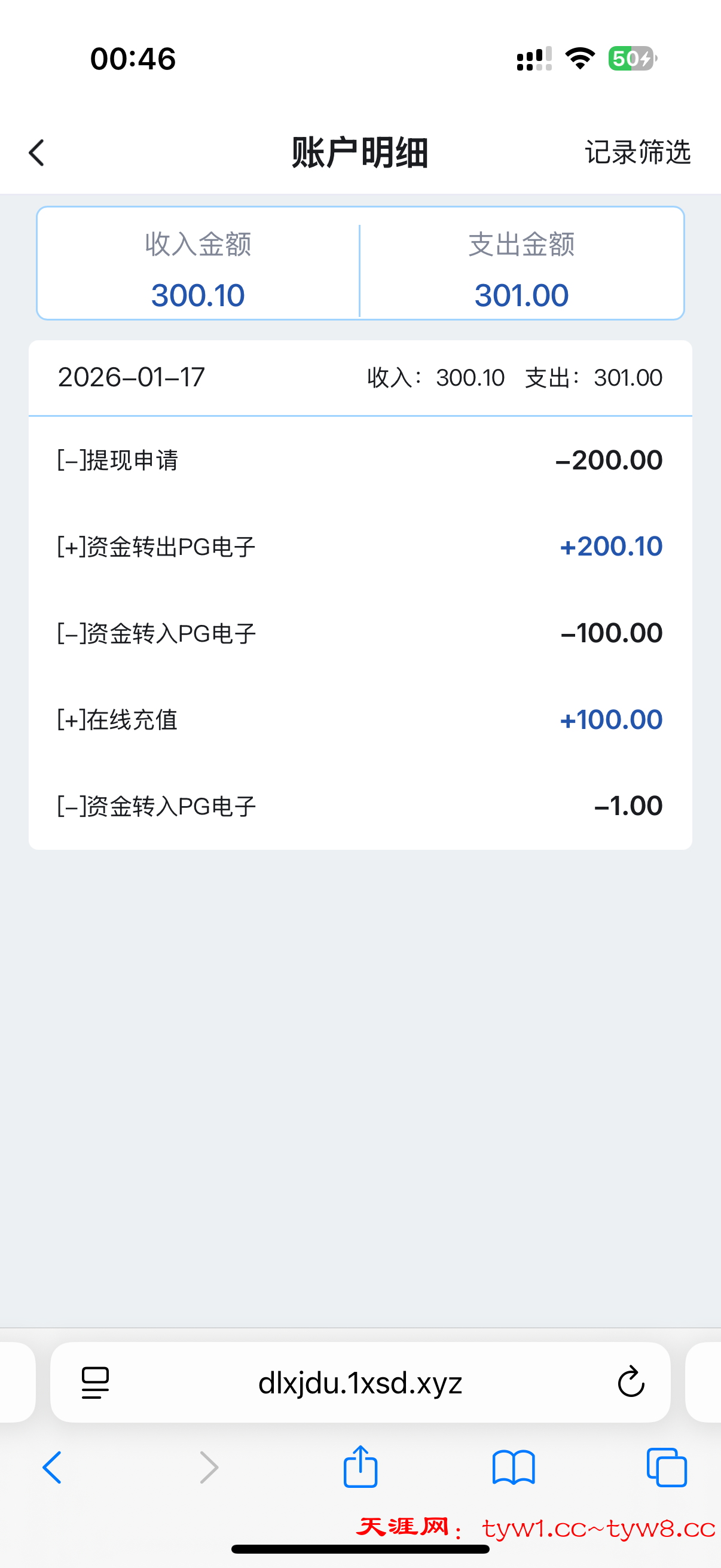Open the [+]在线充值 transaction entry
Image resolution: width=721 pixels, height=1568 pixels.
point(360,719)
